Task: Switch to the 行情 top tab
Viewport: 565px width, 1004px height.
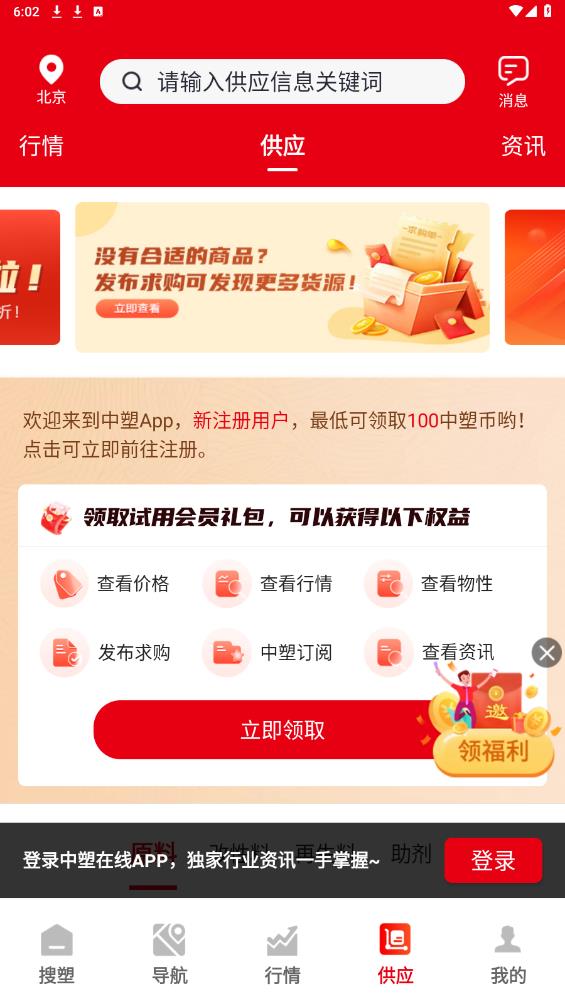Action: [41, 146]
